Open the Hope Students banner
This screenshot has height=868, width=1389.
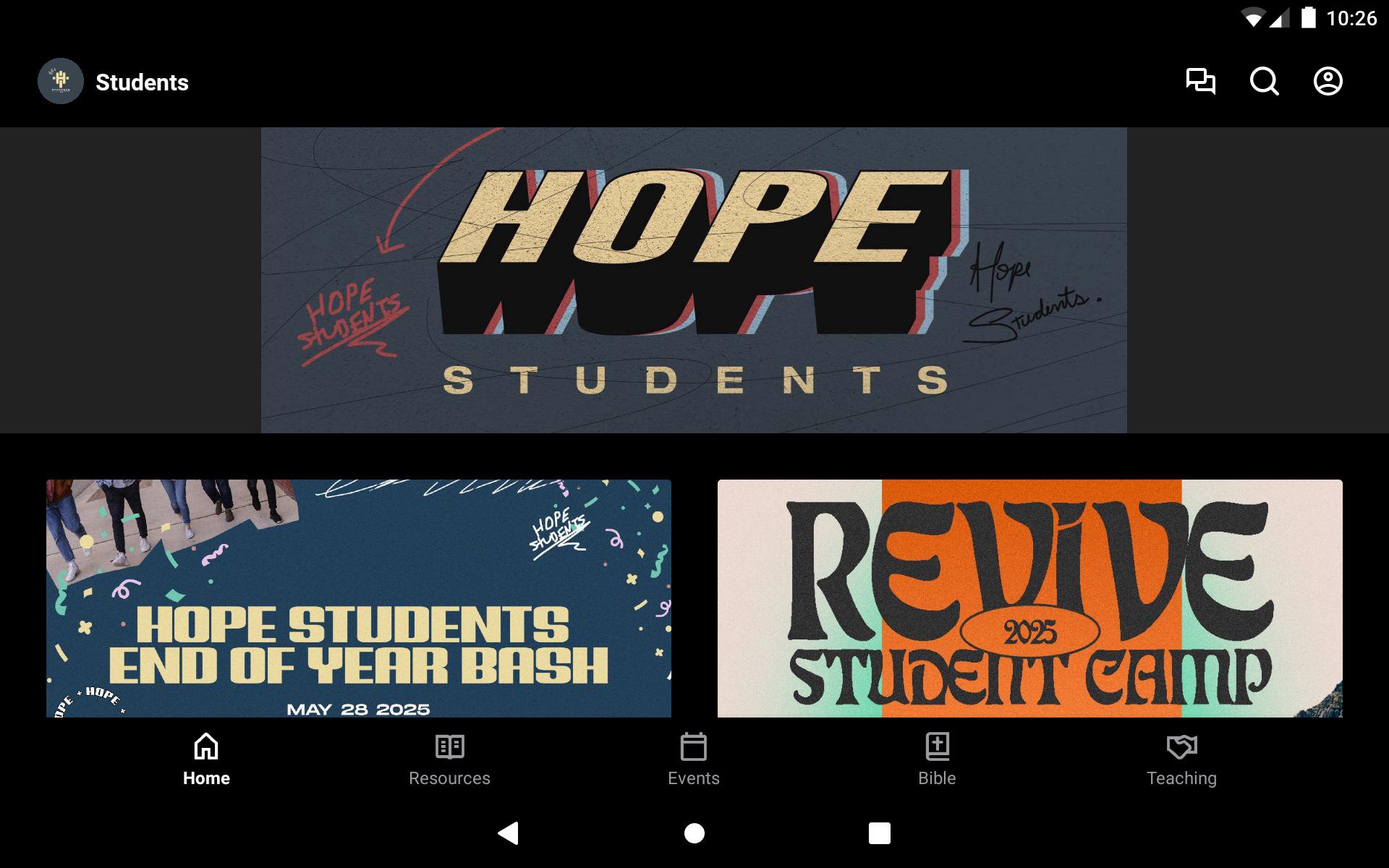(x=694, y=280)
